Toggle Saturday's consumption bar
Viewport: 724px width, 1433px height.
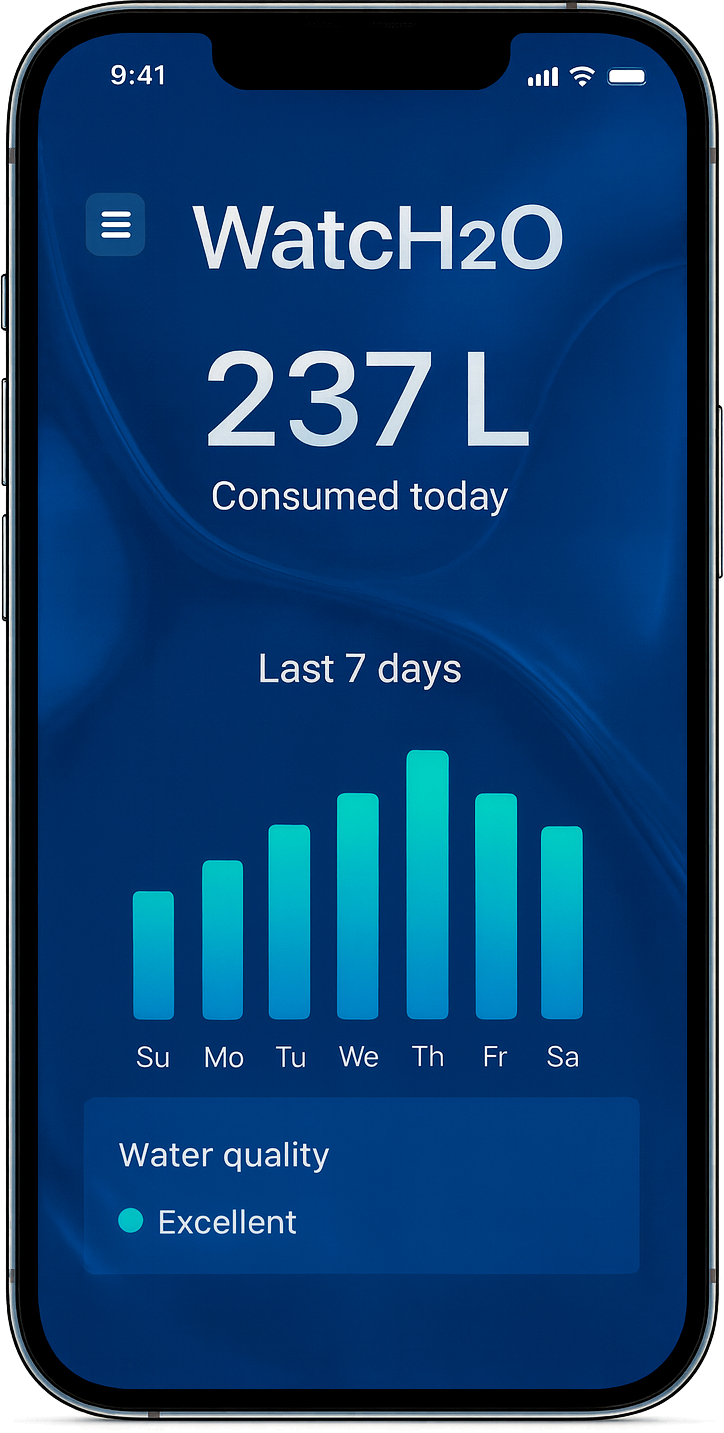tap(563, 920)
